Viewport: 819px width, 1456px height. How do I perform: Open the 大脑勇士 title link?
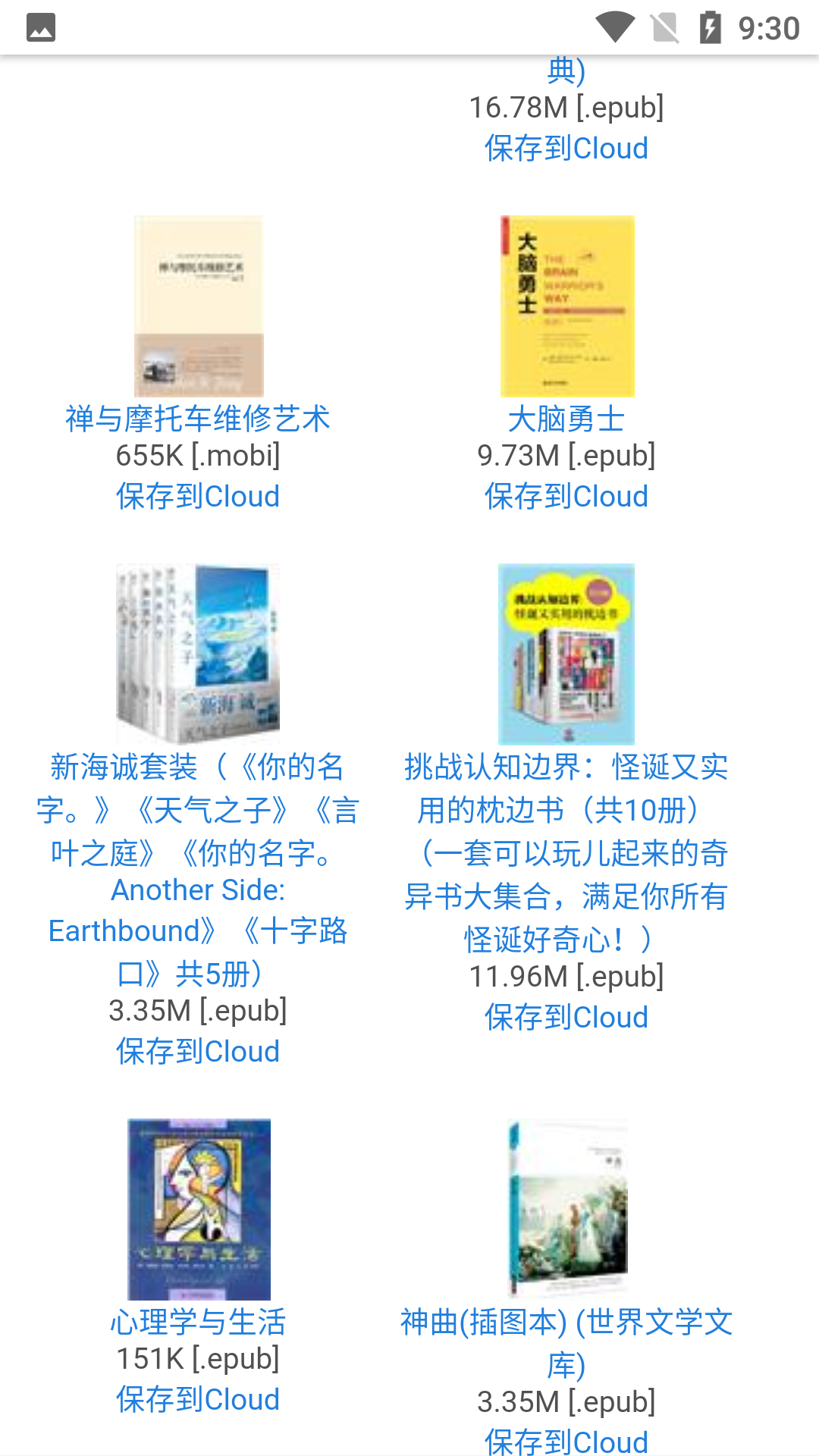point(566,419)
